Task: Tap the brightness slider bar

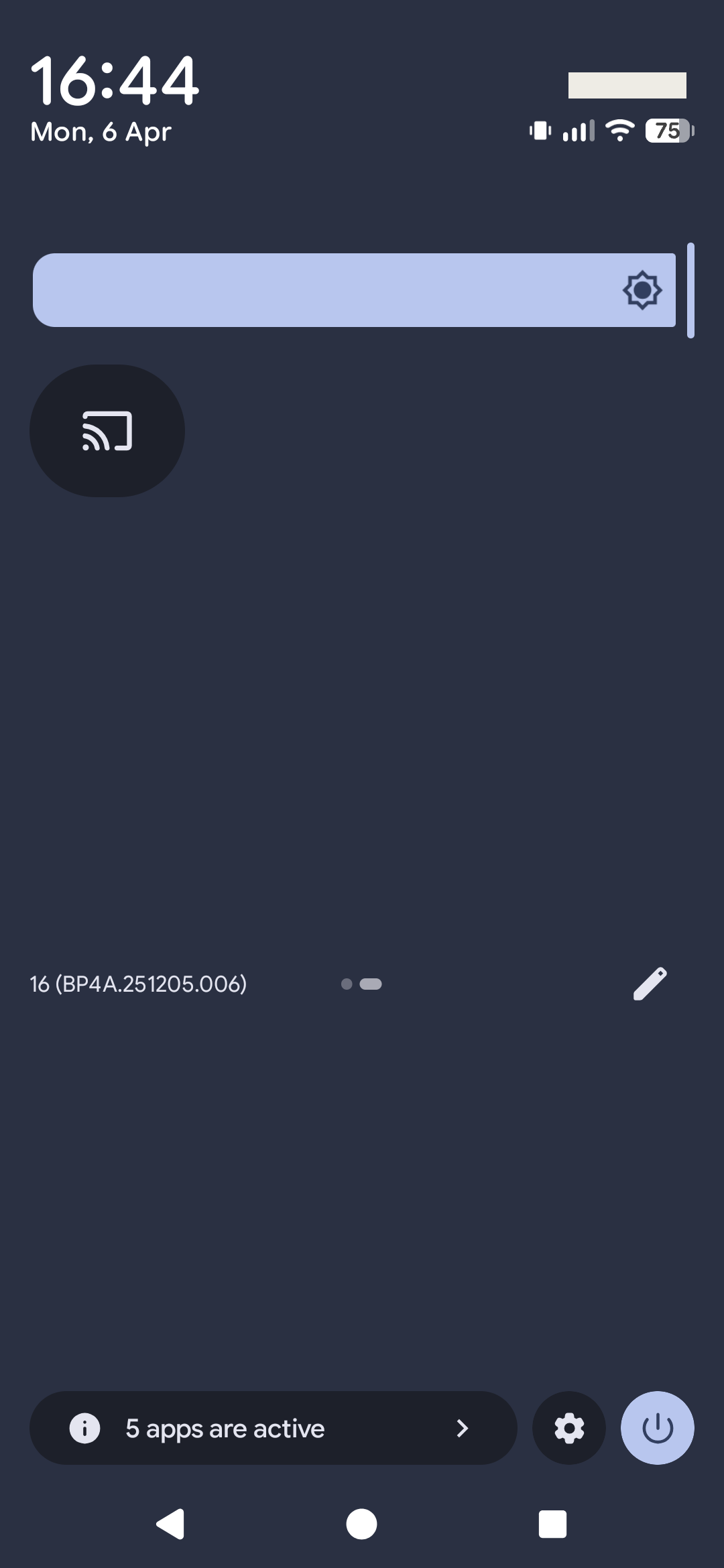Action: [354, 290]
